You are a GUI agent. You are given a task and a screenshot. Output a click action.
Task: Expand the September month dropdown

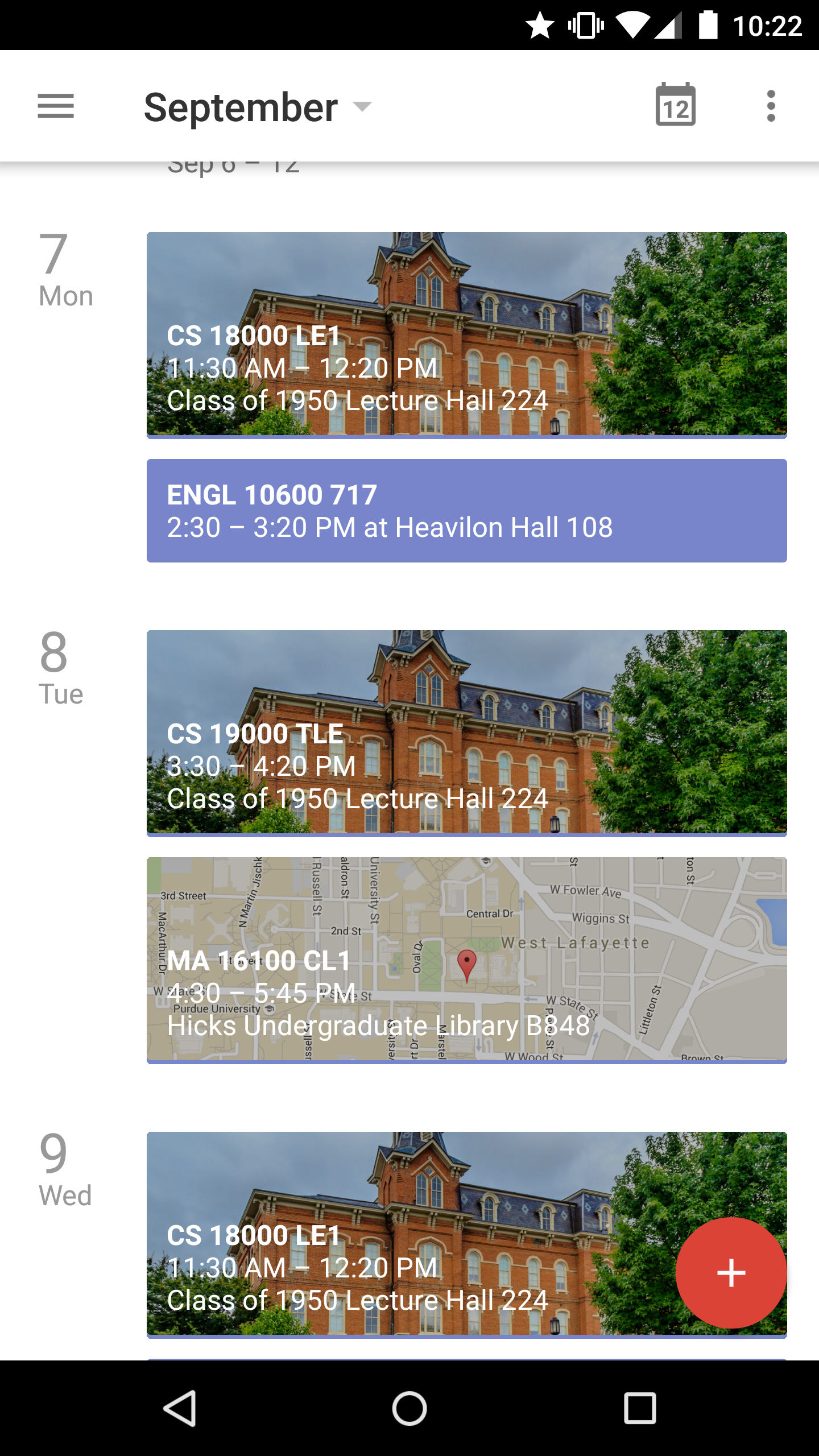[x=258, y=107]
